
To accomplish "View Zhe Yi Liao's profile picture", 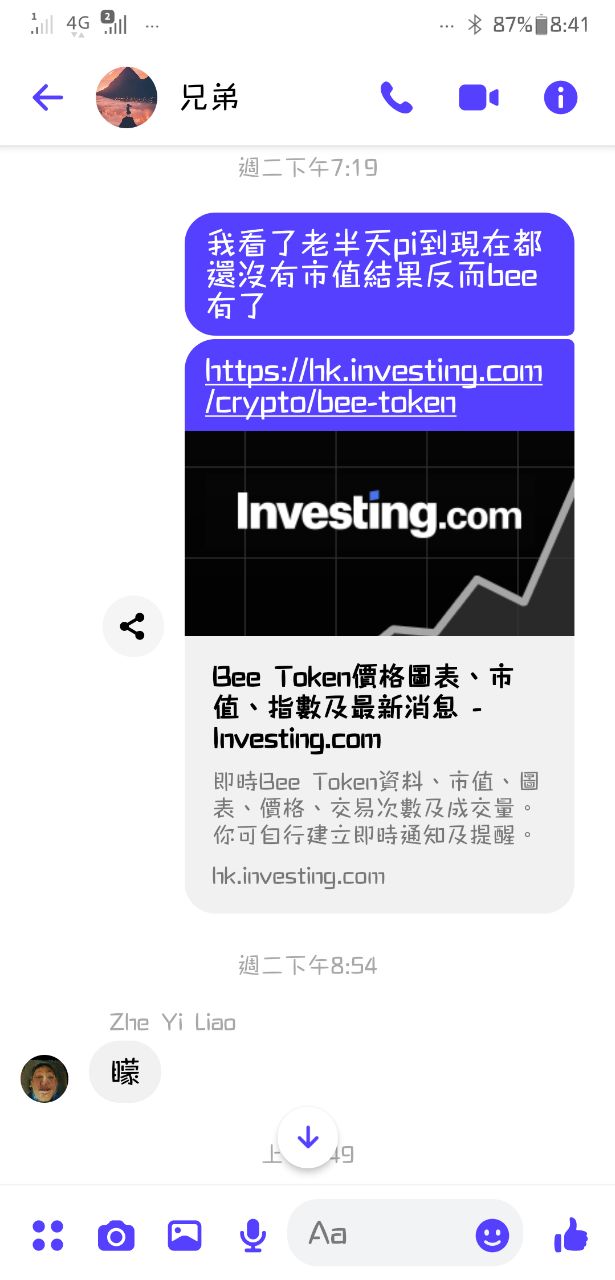I will [45, 1079].
